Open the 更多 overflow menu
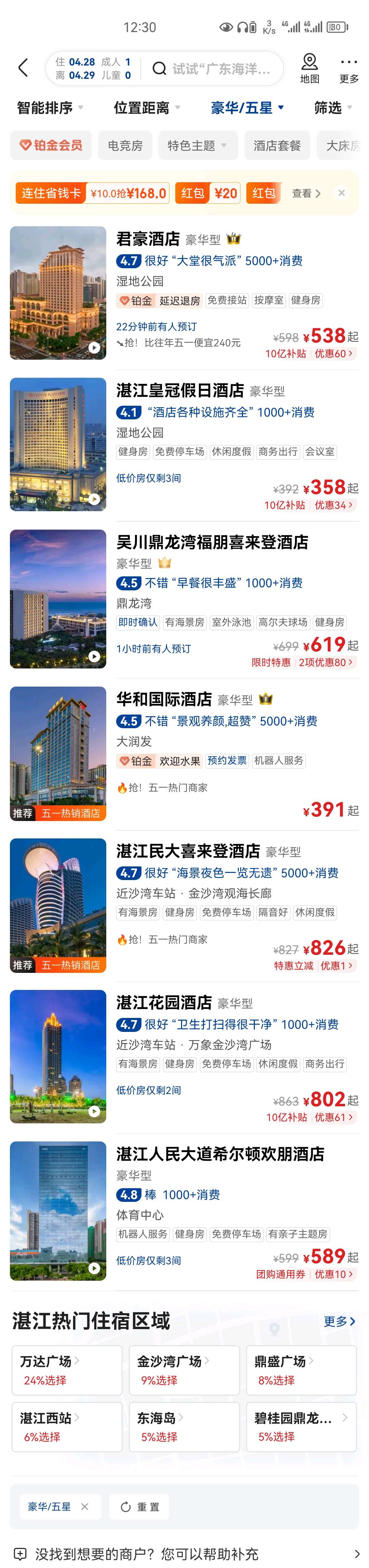The image size is (369, 1568). click(x=349, y=68)
